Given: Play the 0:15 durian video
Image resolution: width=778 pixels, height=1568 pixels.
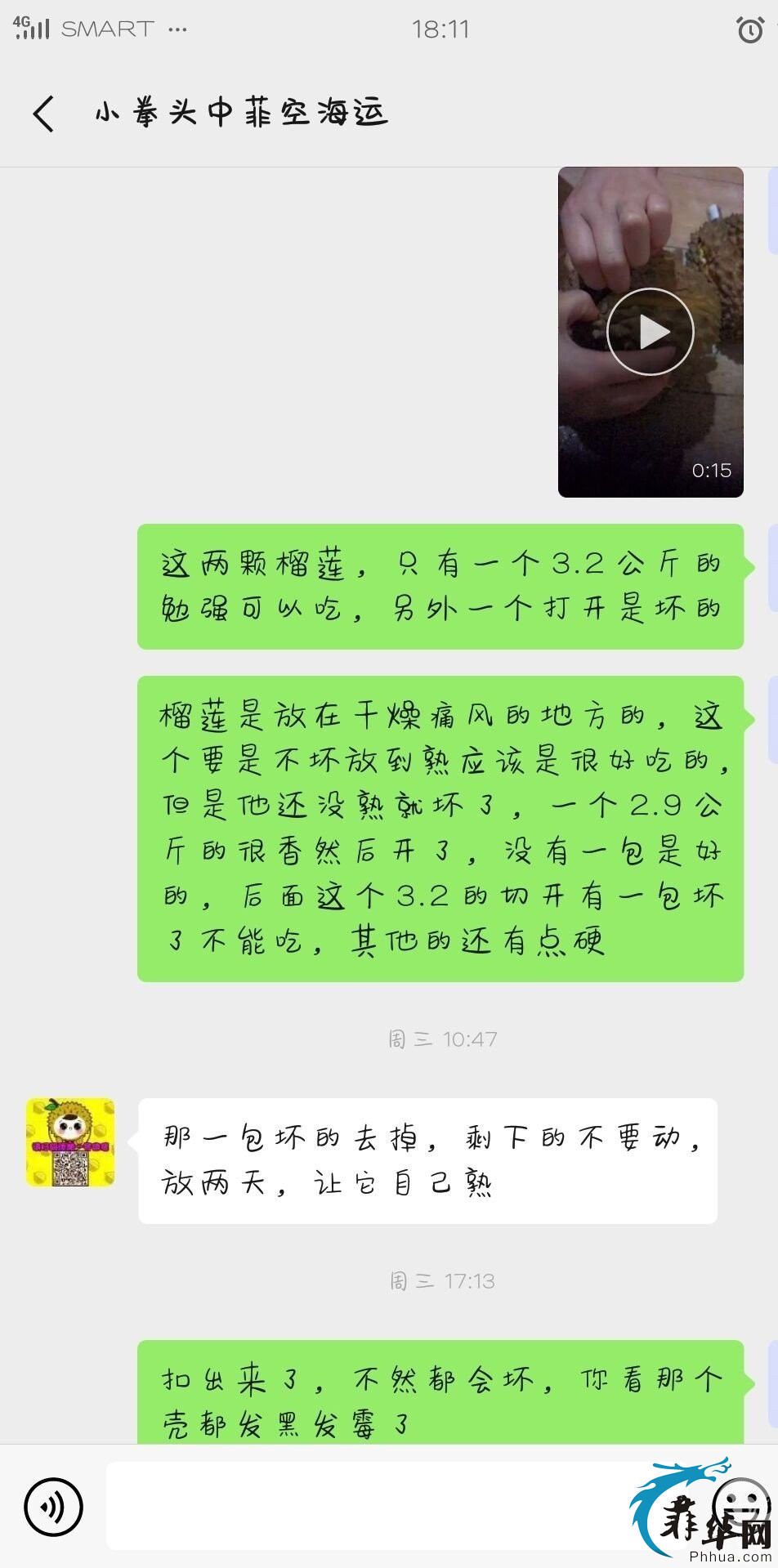Looking at the screenshot, I should tap(651, 332).
